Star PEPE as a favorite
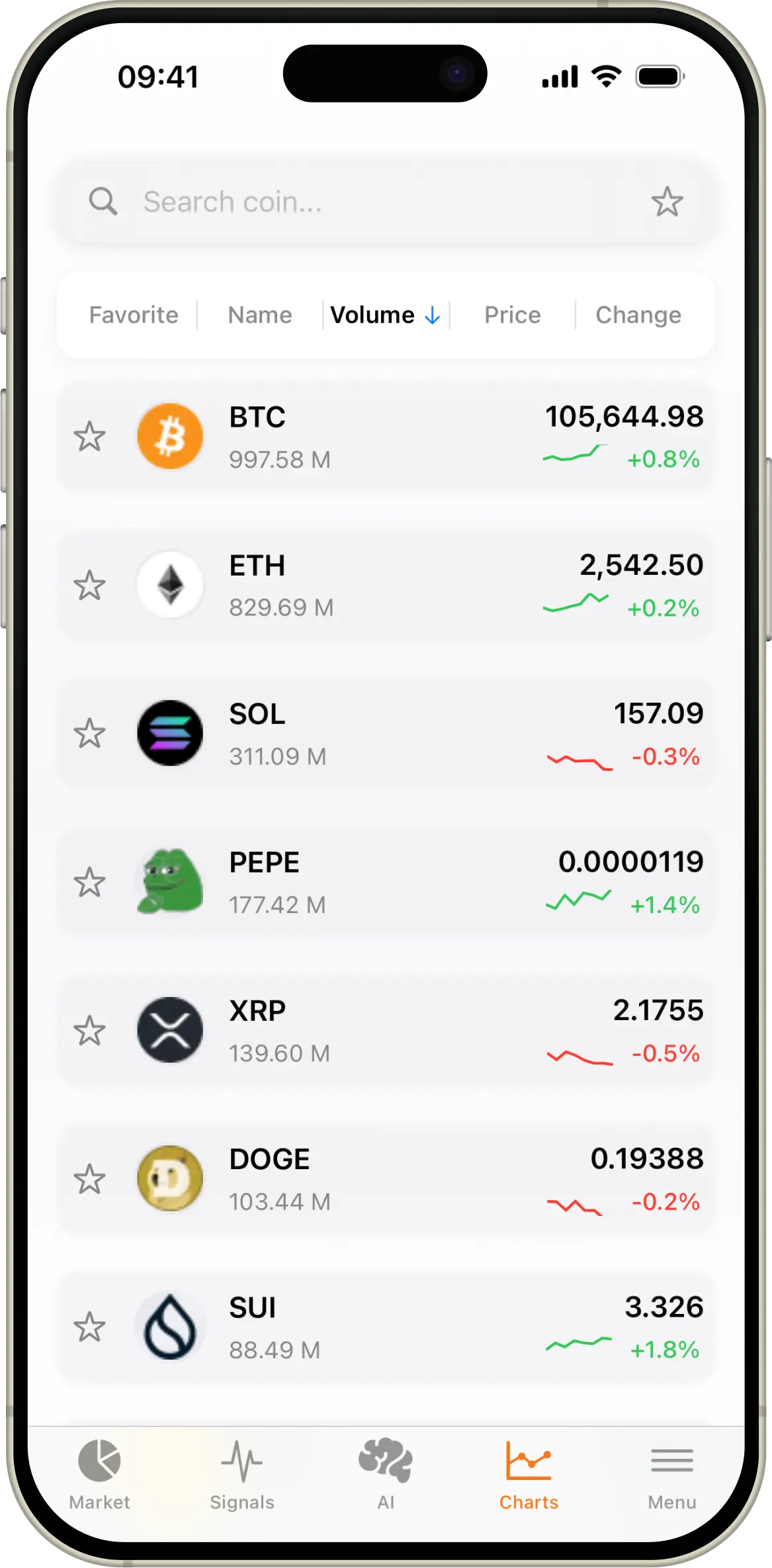This screenshot has width=772, height=1568. (89, 883)
